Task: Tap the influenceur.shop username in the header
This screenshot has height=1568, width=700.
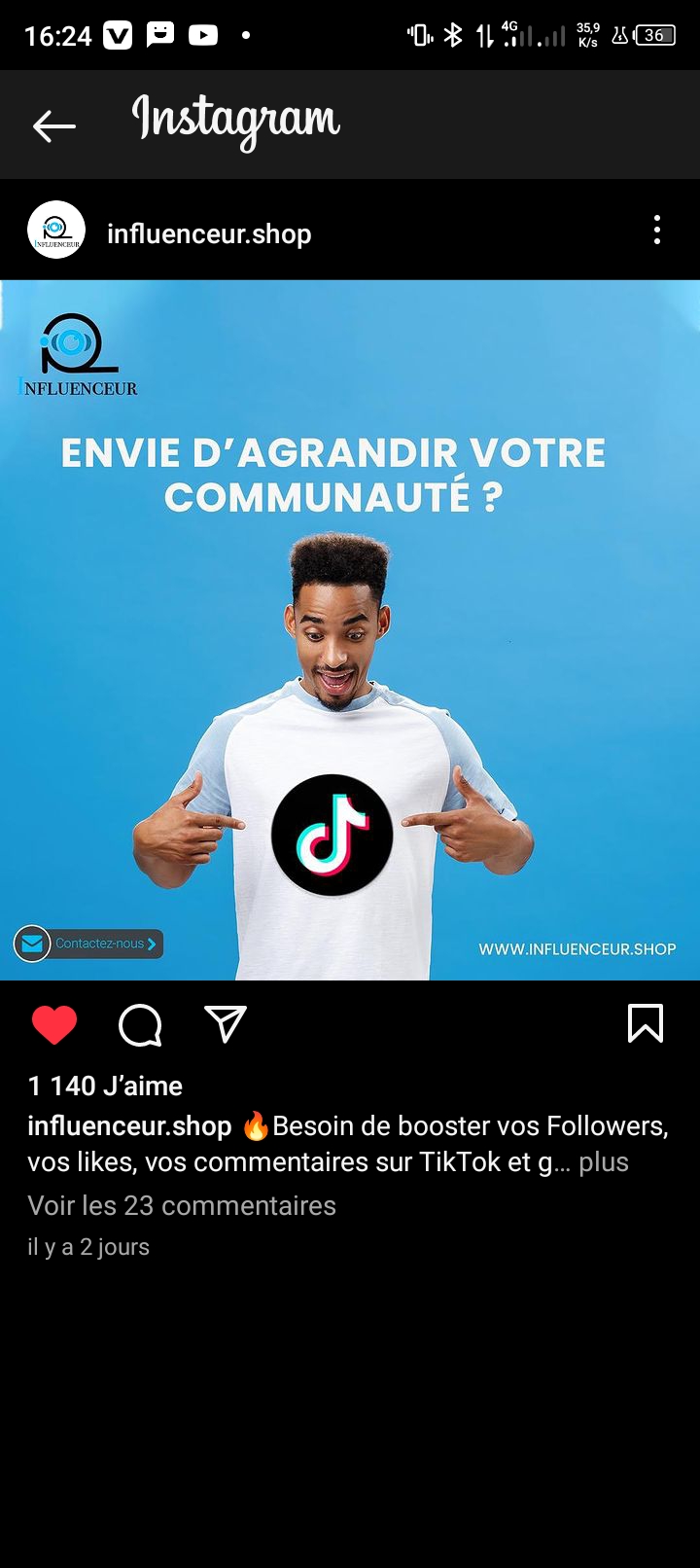Action: (x=209, y=233)
